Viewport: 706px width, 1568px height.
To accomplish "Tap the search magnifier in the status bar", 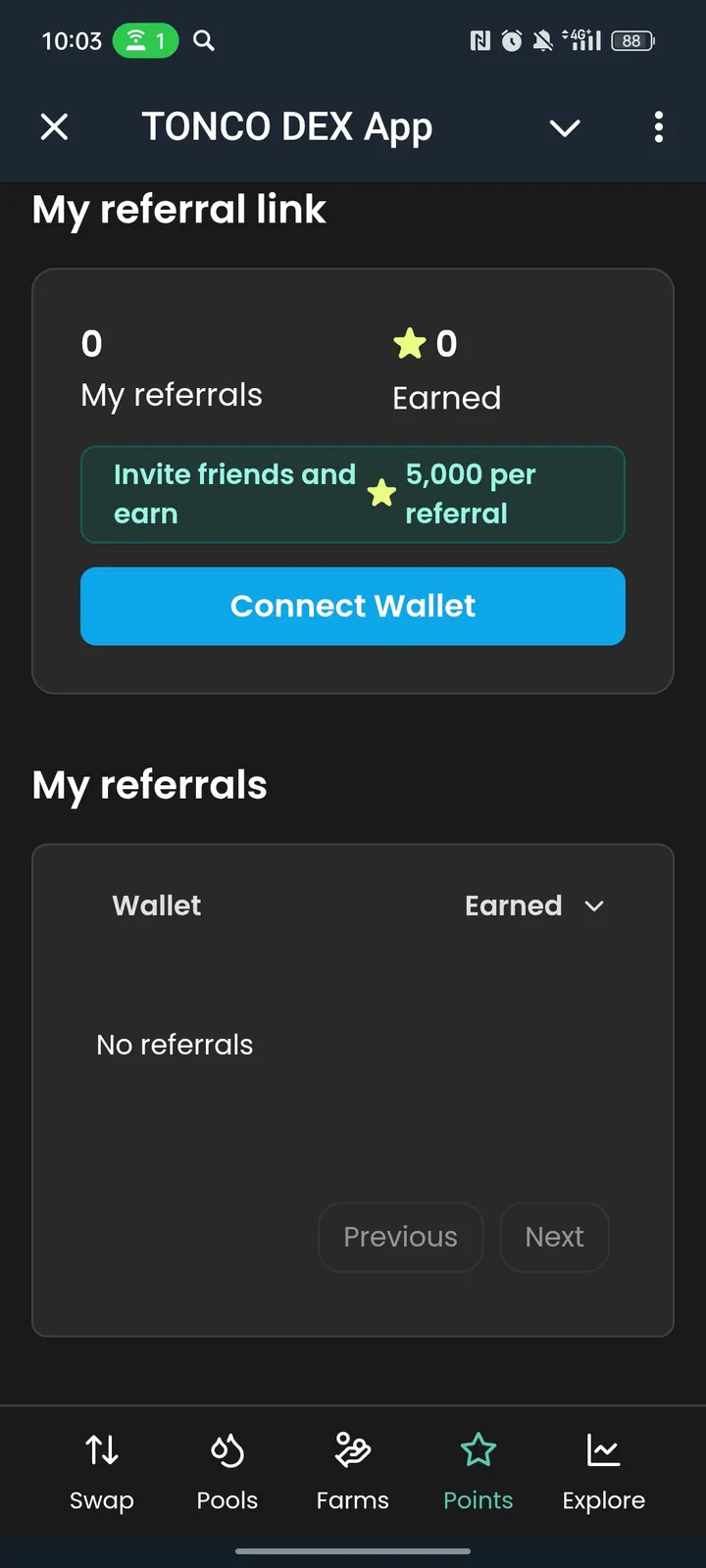I will (x=203, y=41).
